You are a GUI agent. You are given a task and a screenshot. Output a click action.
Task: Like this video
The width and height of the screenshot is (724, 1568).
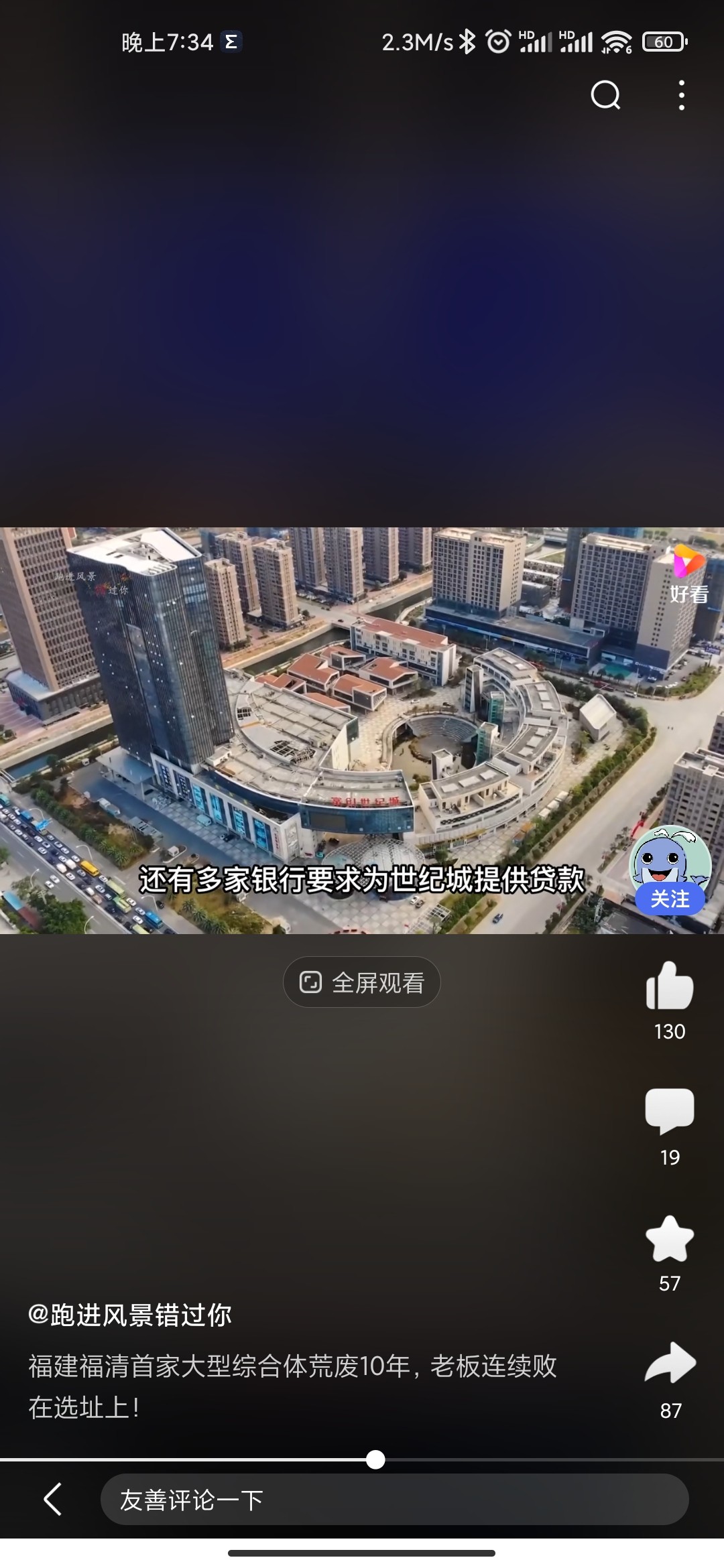click(669, 986)
